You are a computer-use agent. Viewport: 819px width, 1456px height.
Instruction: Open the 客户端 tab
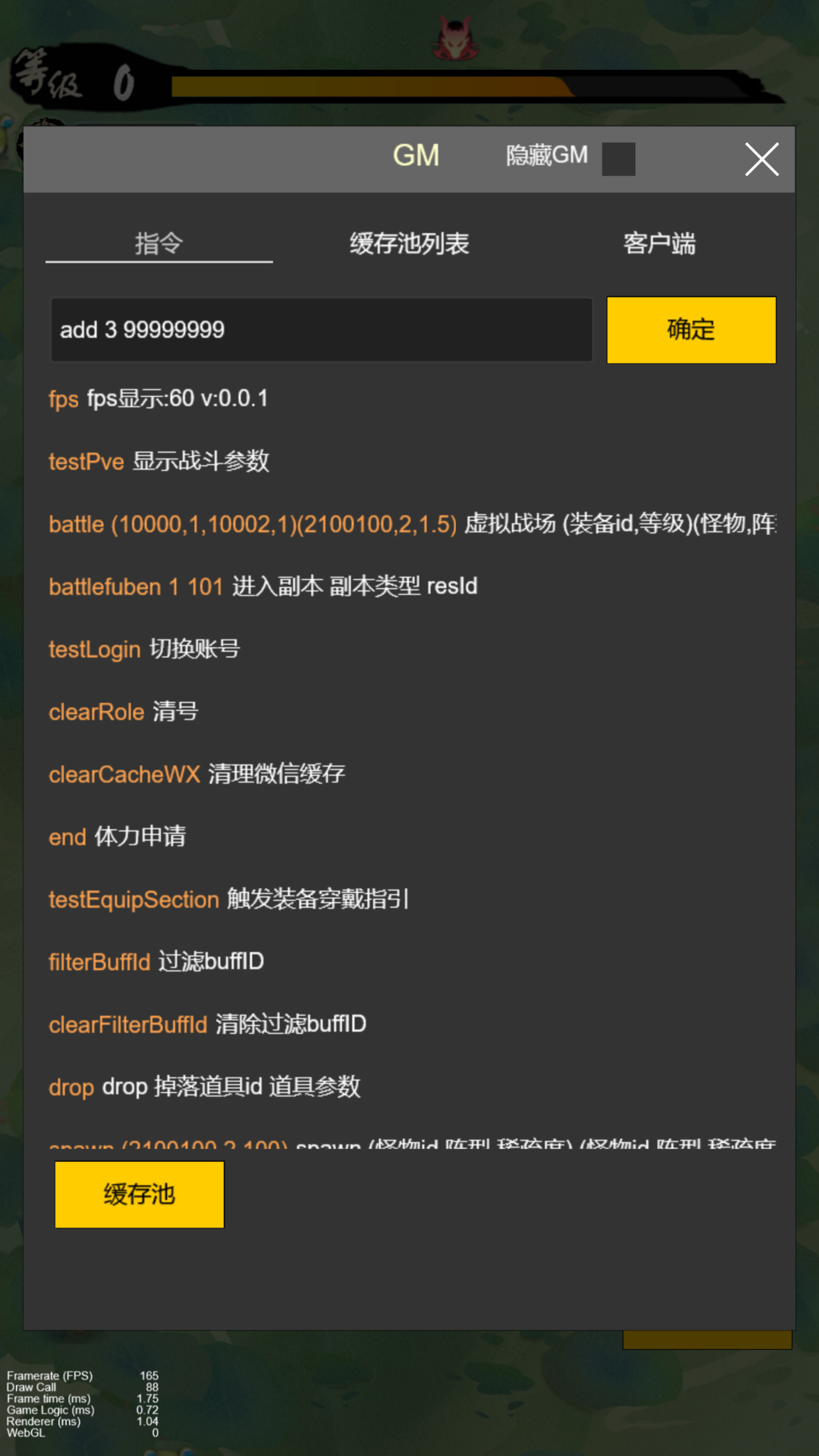coord(660,243)
